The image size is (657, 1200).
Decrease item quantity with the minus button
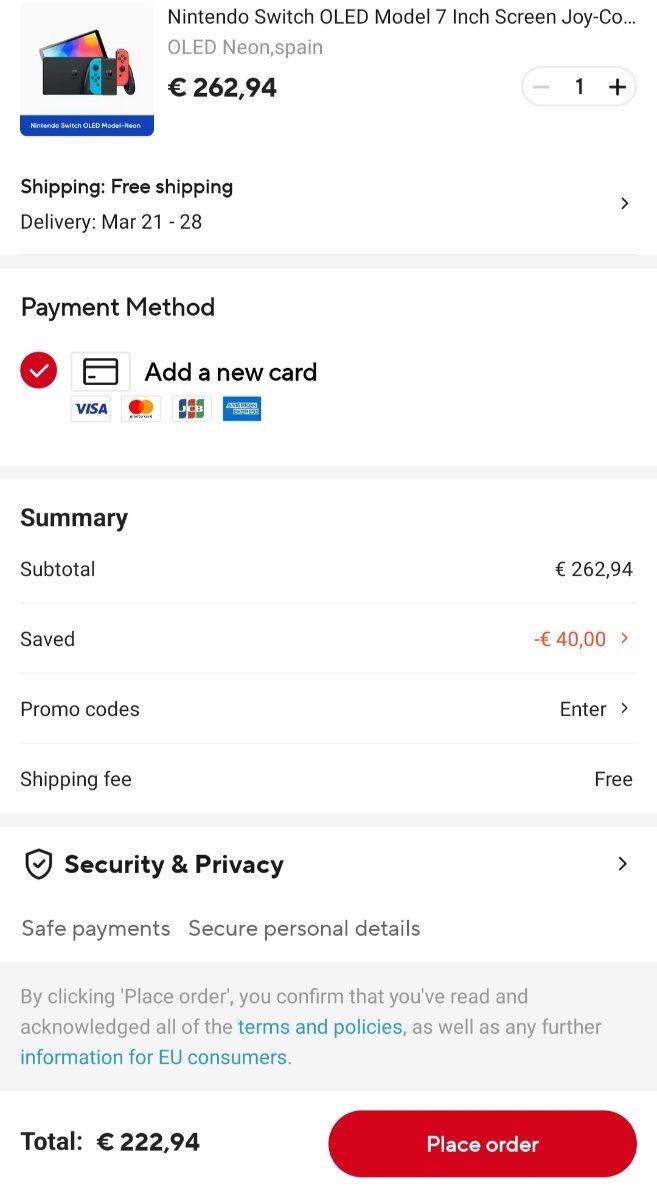point(541,87)
